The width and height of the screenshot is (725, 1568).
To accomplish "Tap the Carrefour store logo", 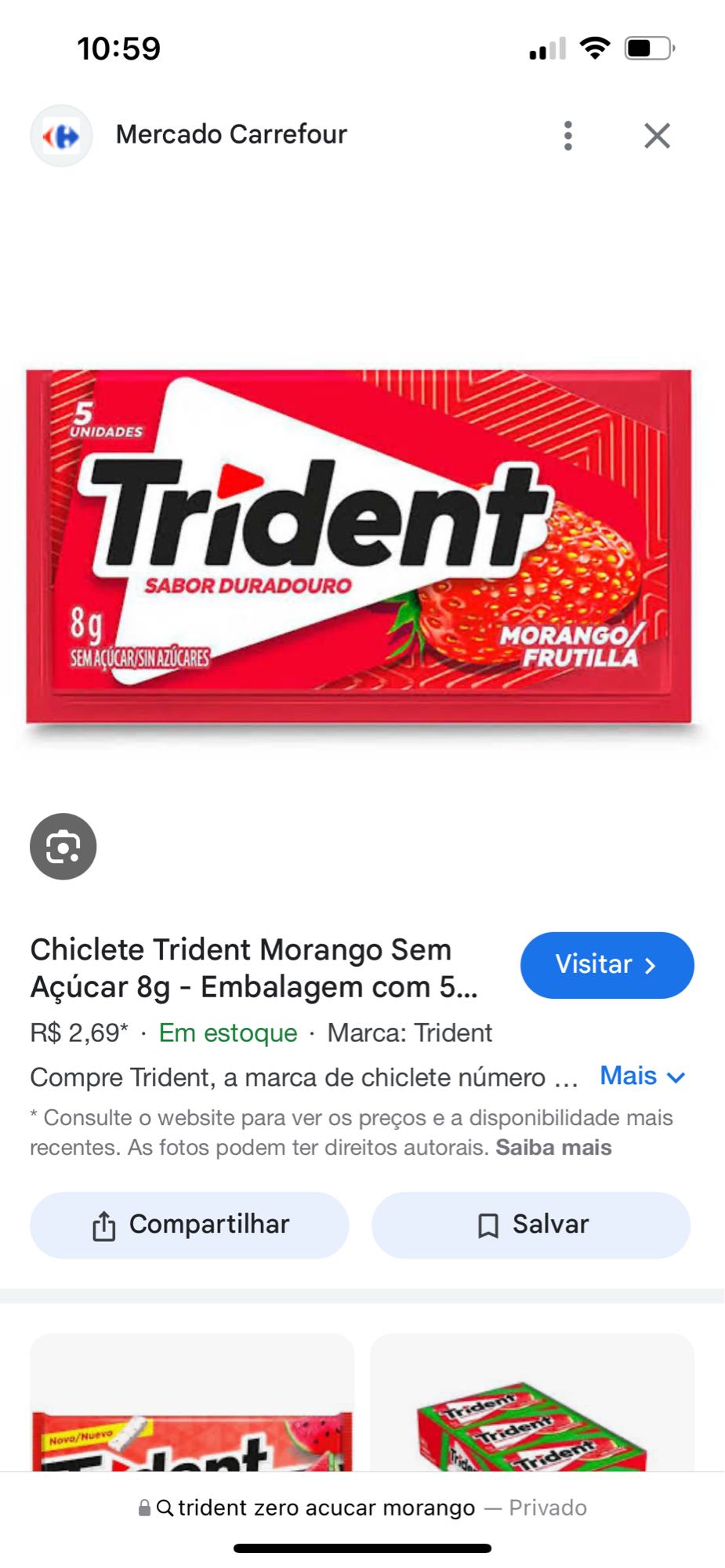I will tap(61, 133).
